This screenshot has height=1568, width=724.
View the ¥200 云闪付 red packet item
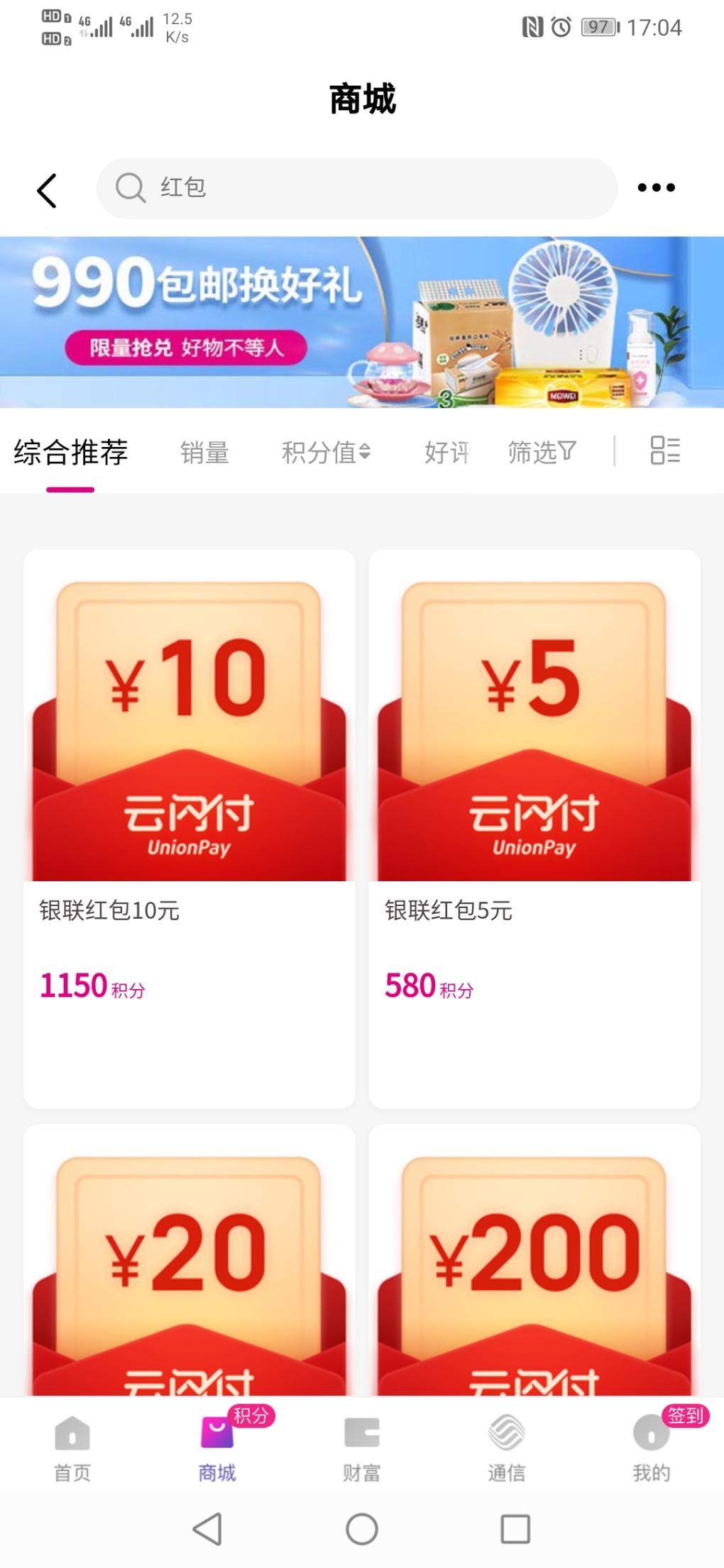coord(534,1260)
